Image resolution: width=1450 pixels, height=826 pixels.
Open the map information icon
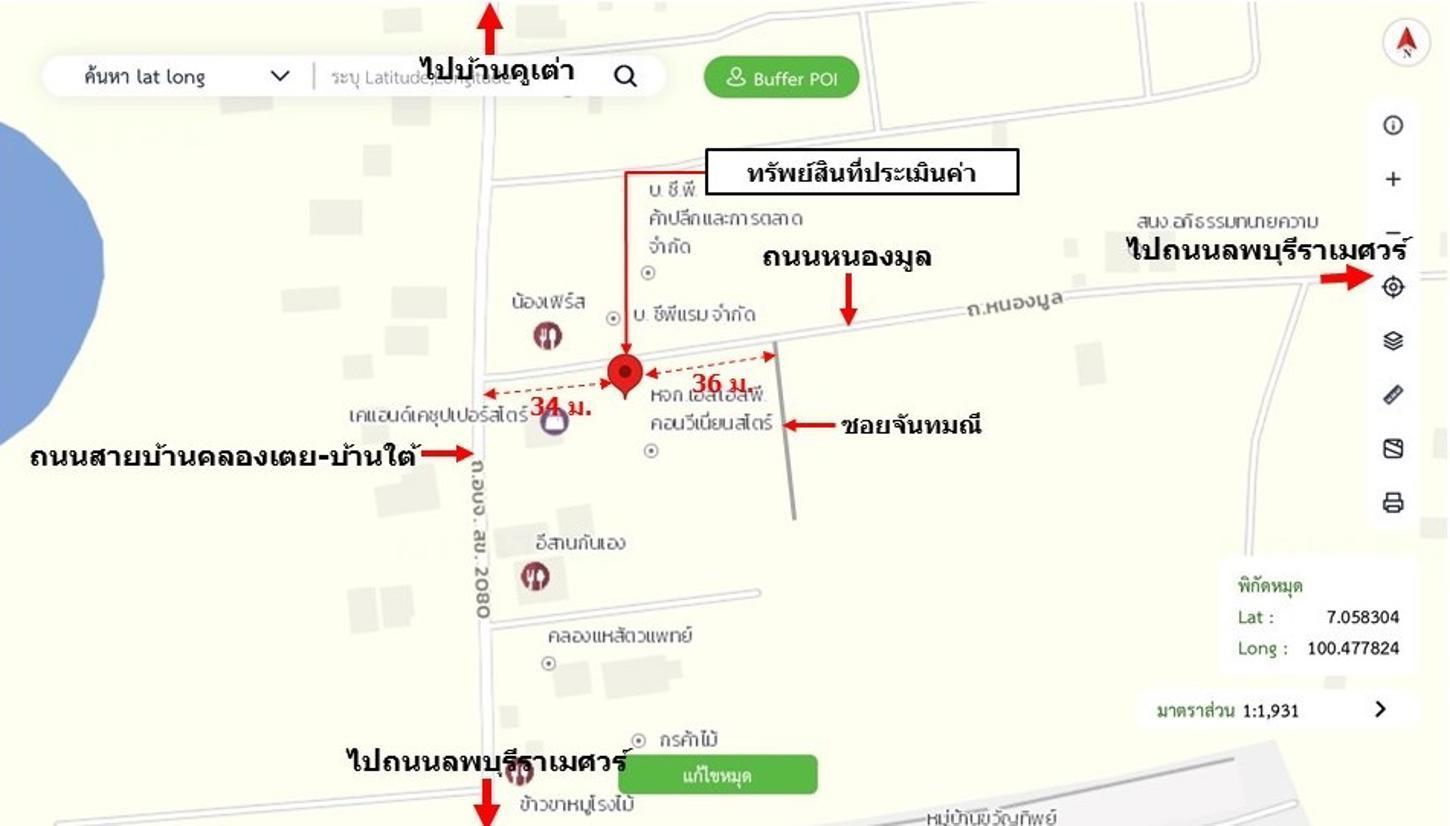tap(1393, 125)
